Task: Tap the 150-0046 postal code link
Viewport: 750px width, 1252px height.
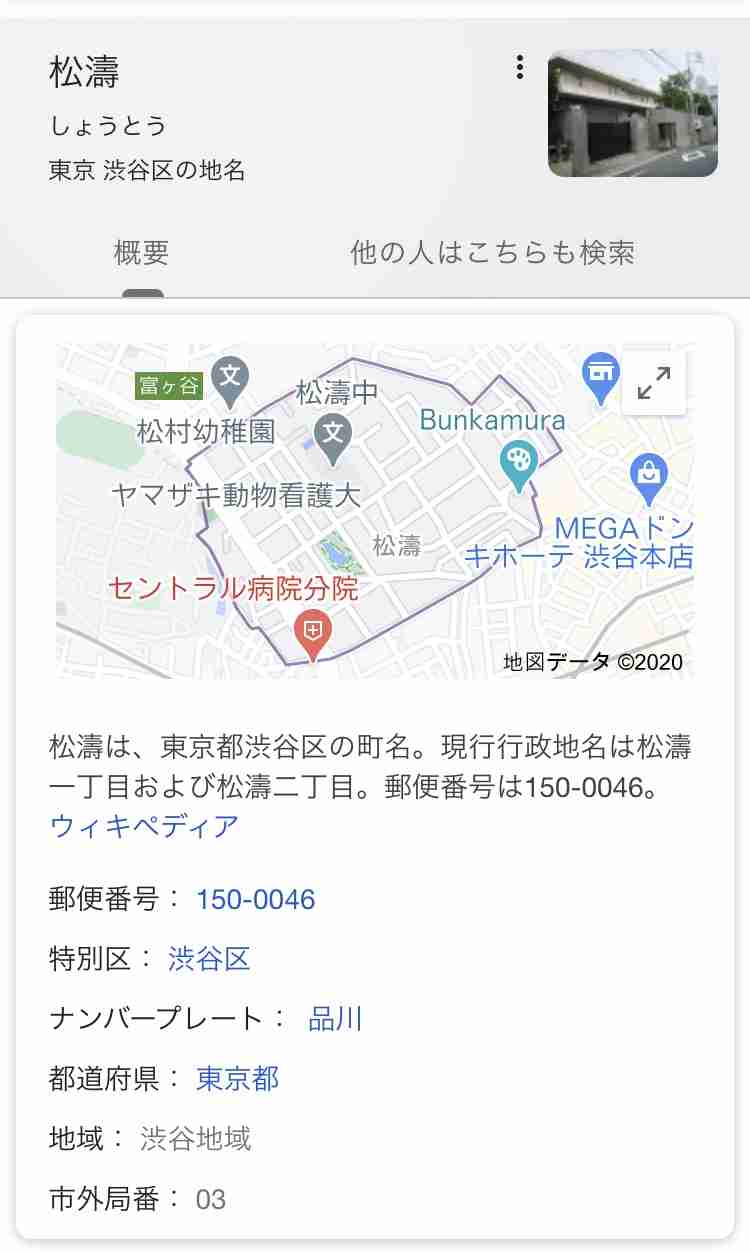Action: point(256,899)
